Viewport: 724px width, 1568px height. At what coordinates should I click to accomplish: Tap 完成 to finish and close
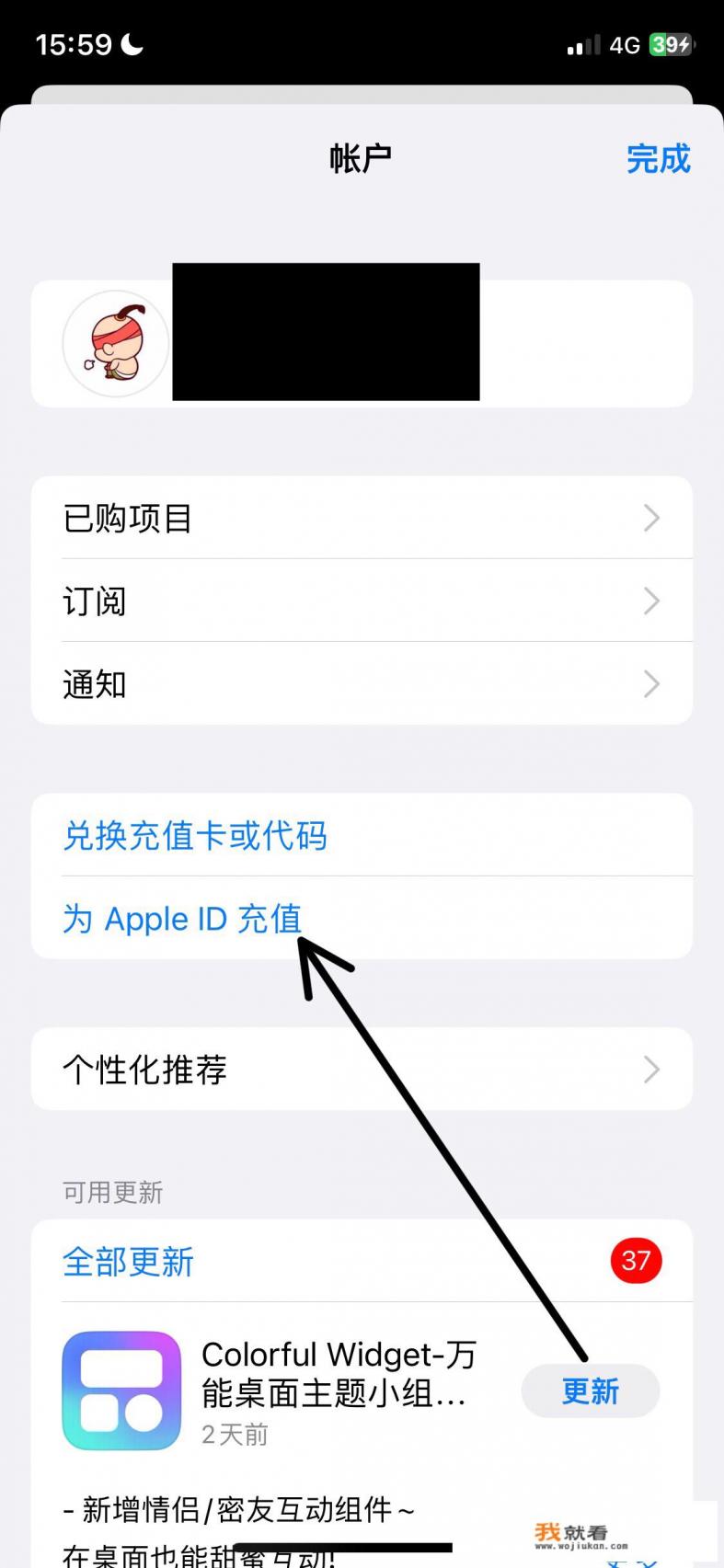pyautogui.click(x=659, y=159)
